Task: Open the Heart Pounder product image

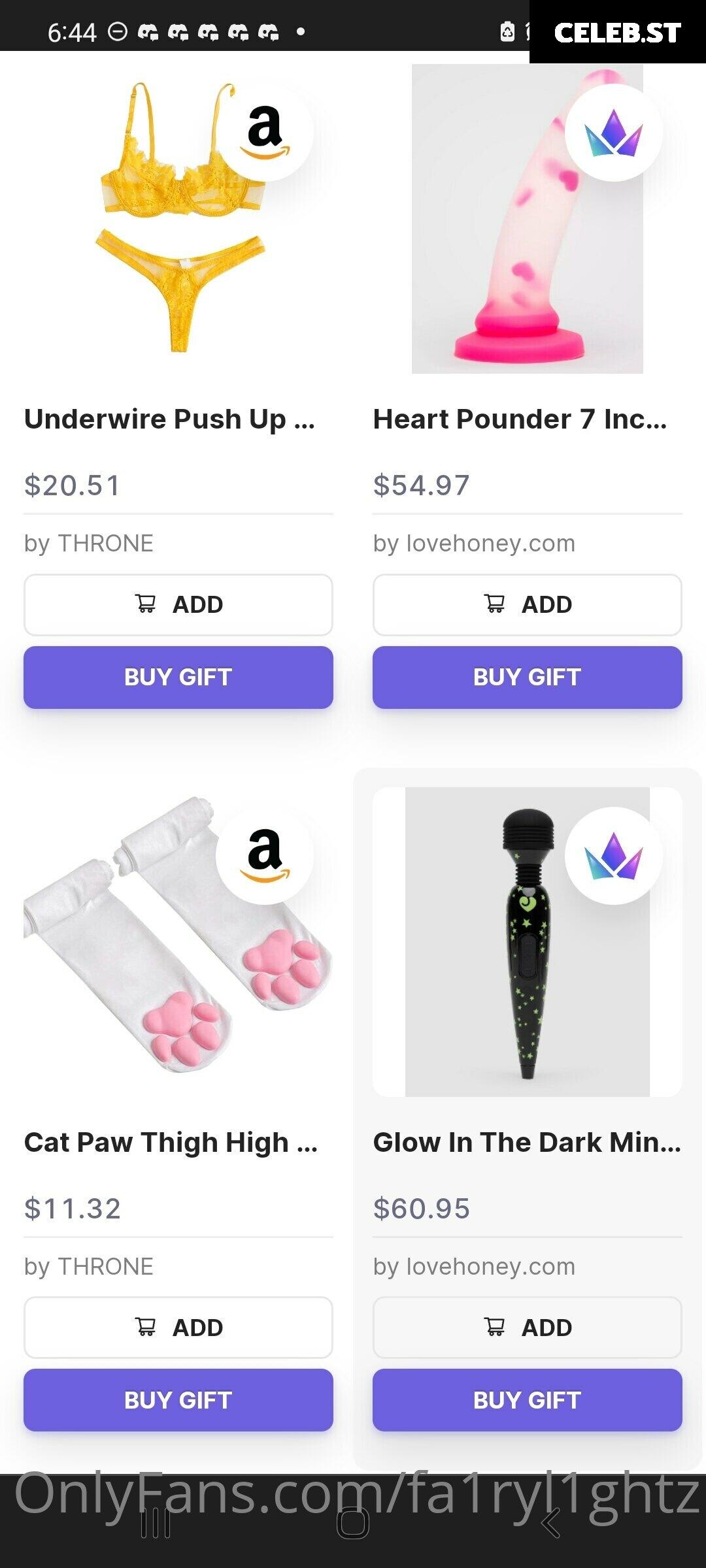Action: [x=528, y=219]
